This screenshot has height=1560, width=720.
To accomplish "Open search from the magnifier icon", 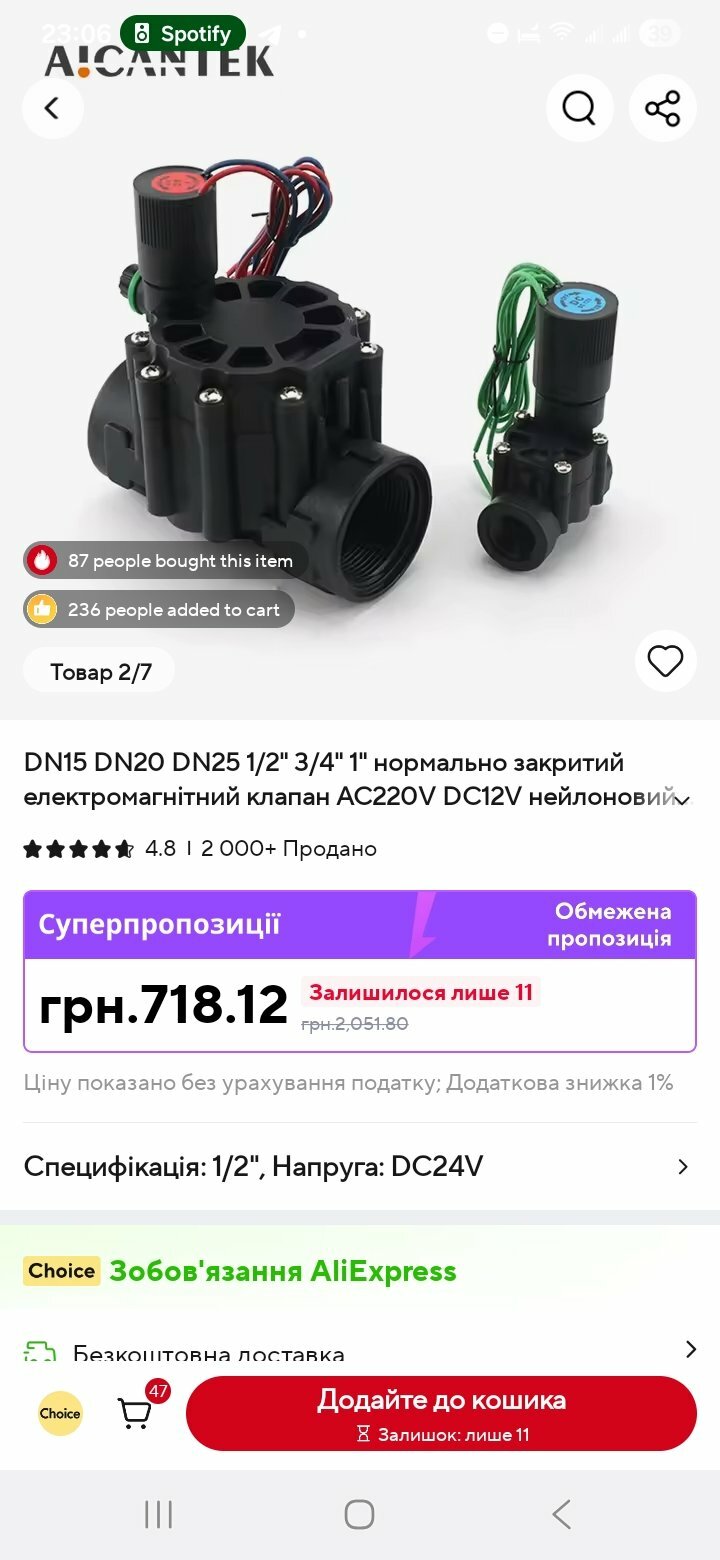I will coord(579,108).
